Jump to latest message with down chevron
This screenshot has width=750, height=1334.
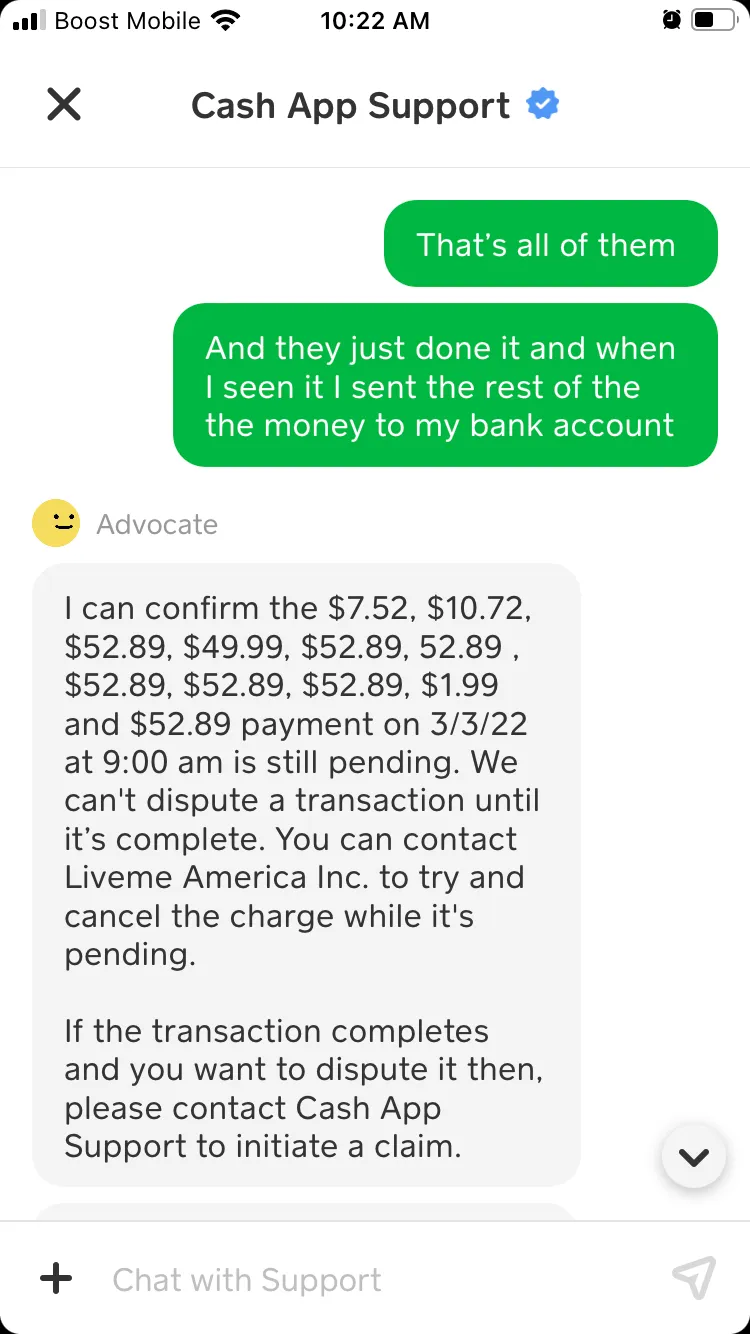(693, 1156)
